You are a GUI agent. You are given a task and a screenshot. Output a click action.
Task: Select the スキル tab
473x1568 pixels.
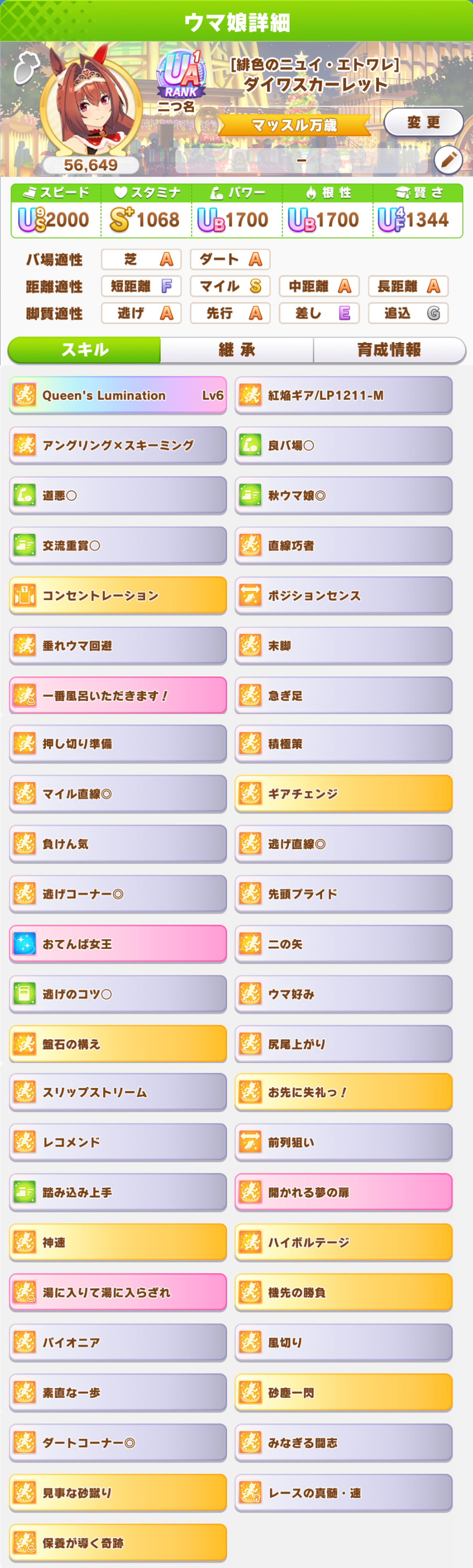point(85,350)
